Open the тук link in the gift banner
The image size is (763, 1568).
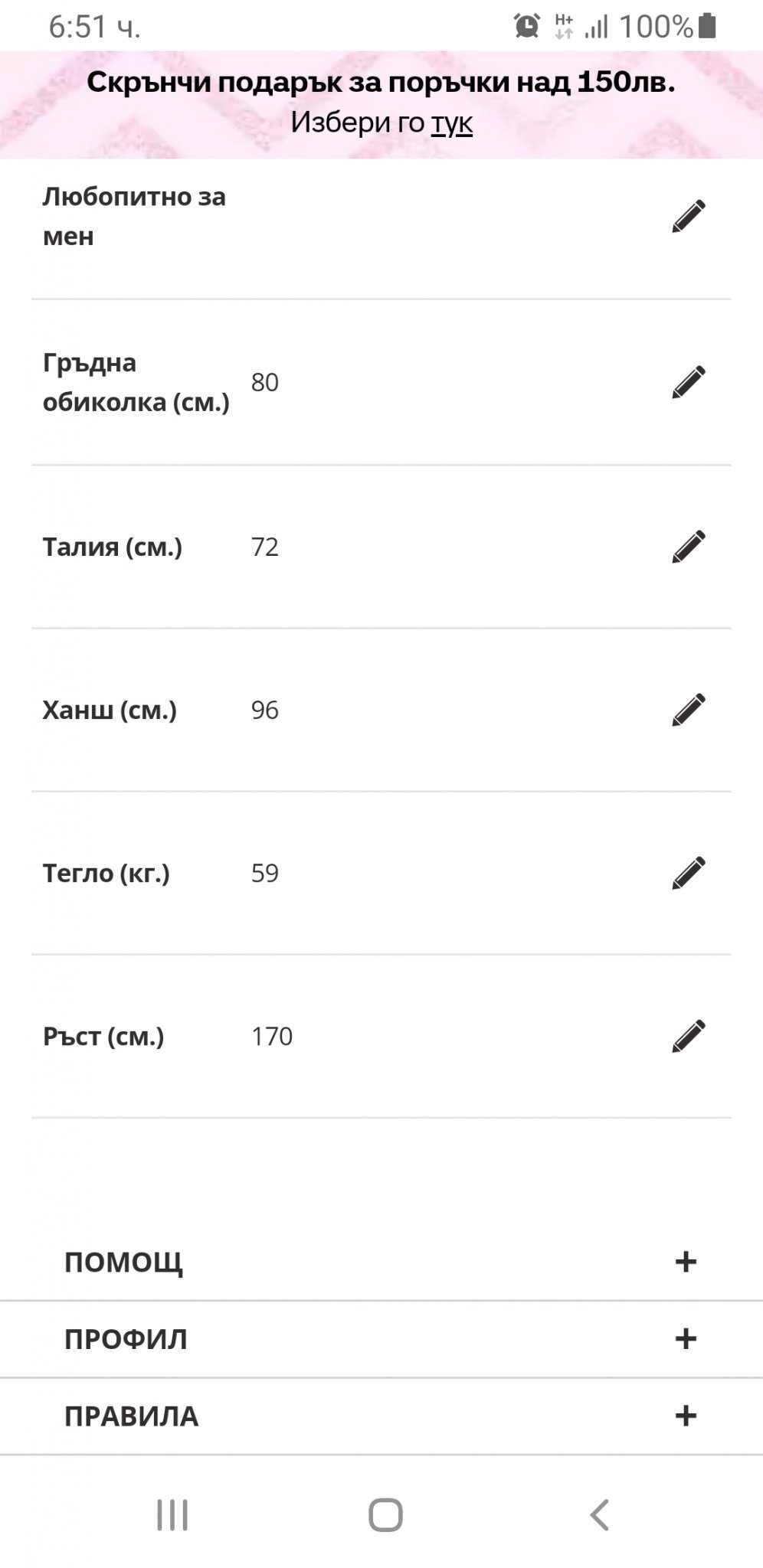click(x=452, y=122)
